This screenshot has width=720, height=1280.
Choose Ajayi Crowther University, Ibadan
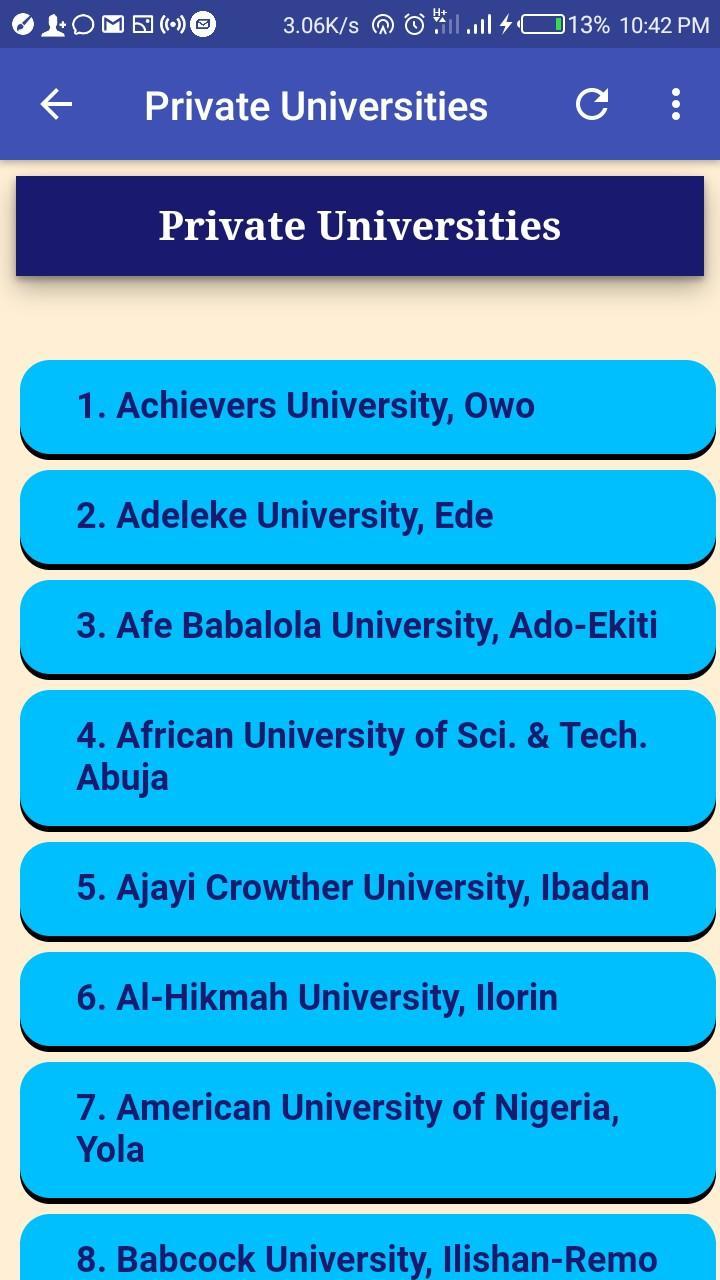pos(367,888)
